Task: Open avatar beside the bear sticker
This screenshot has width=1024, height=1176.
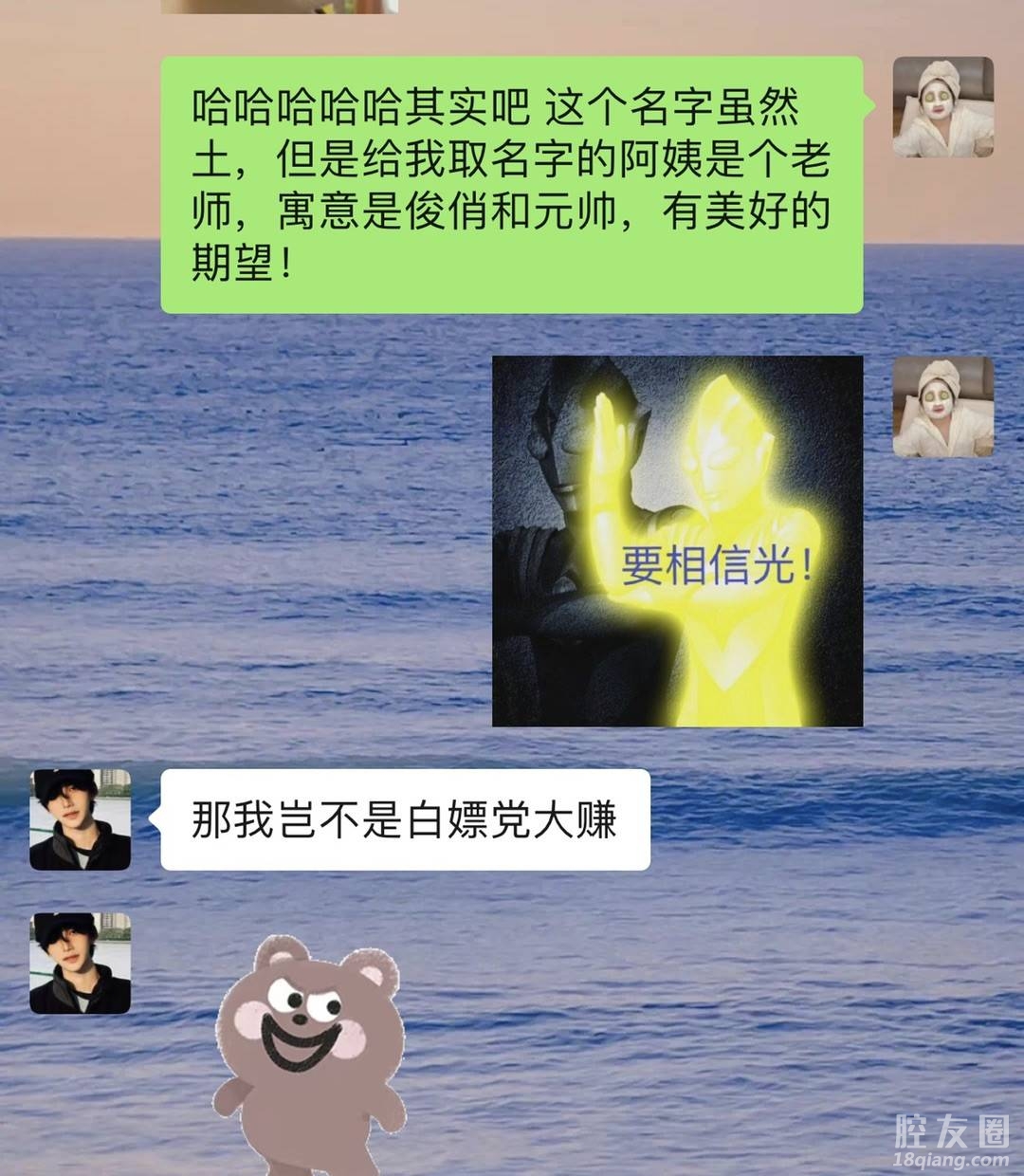Action: [x=81, y=964]
